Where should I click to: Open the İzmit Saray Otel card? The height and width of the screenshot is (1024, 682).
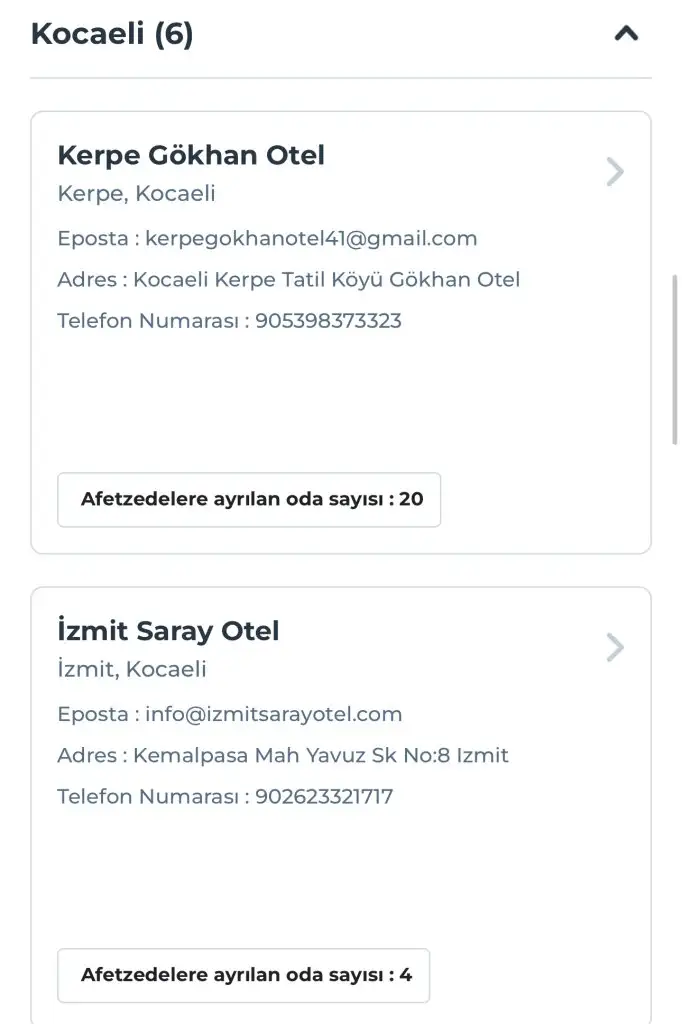click(615, 649)
